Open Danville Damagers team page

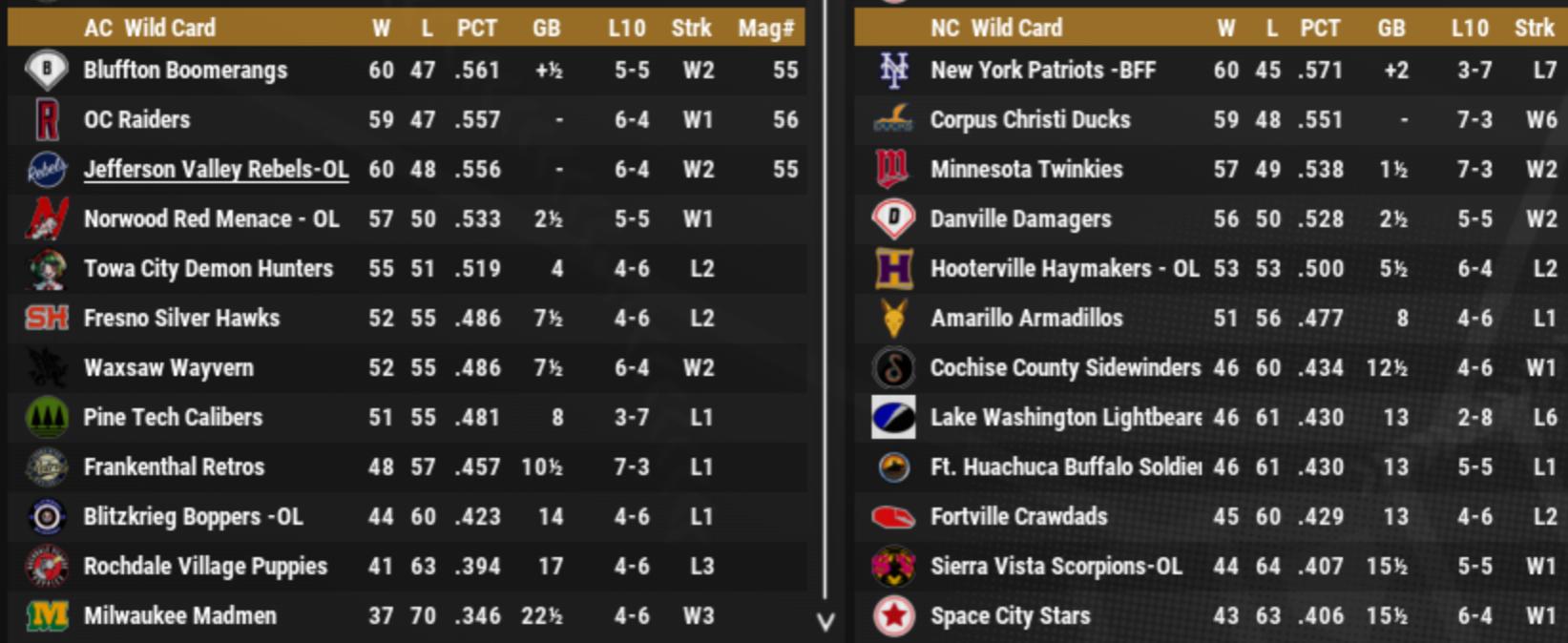[x=1020, y=219]
